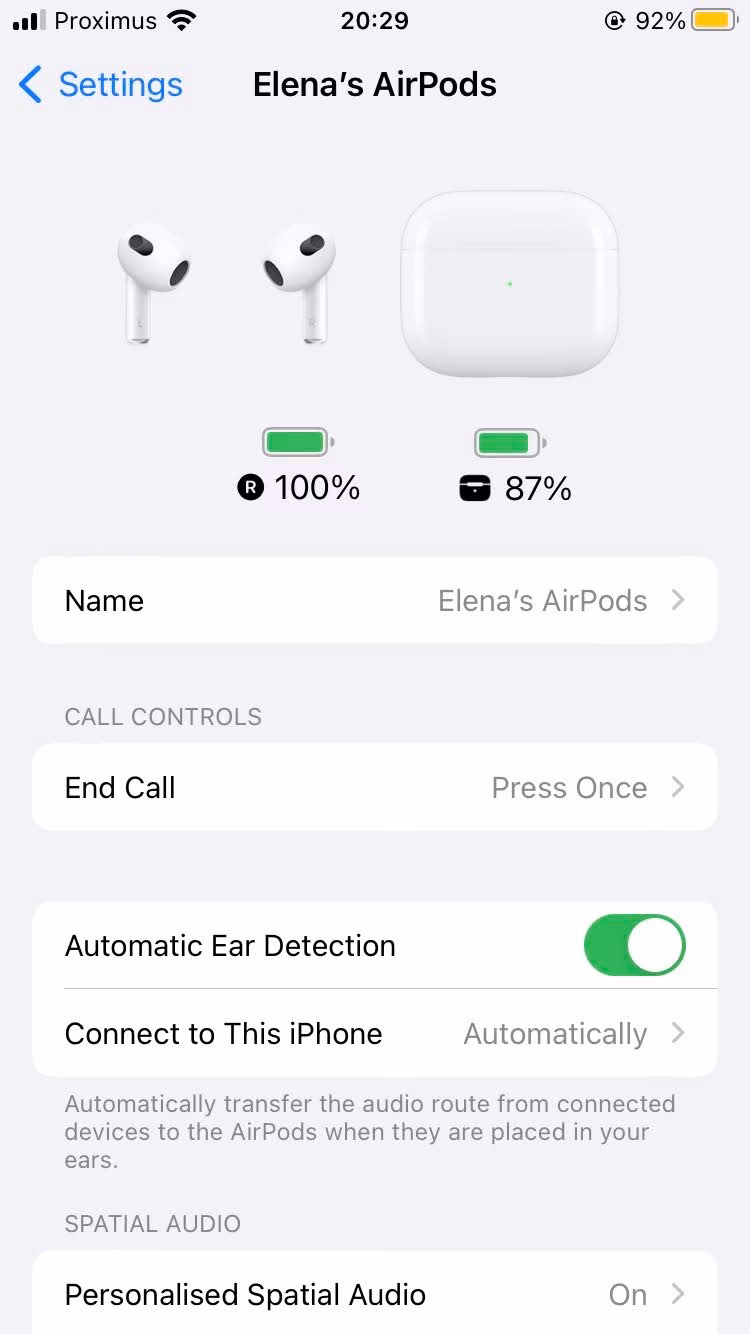The image size is (750, 1334).
Task: Tap the right AirPod "R" badge beside 100%
Action: (249, 487)
